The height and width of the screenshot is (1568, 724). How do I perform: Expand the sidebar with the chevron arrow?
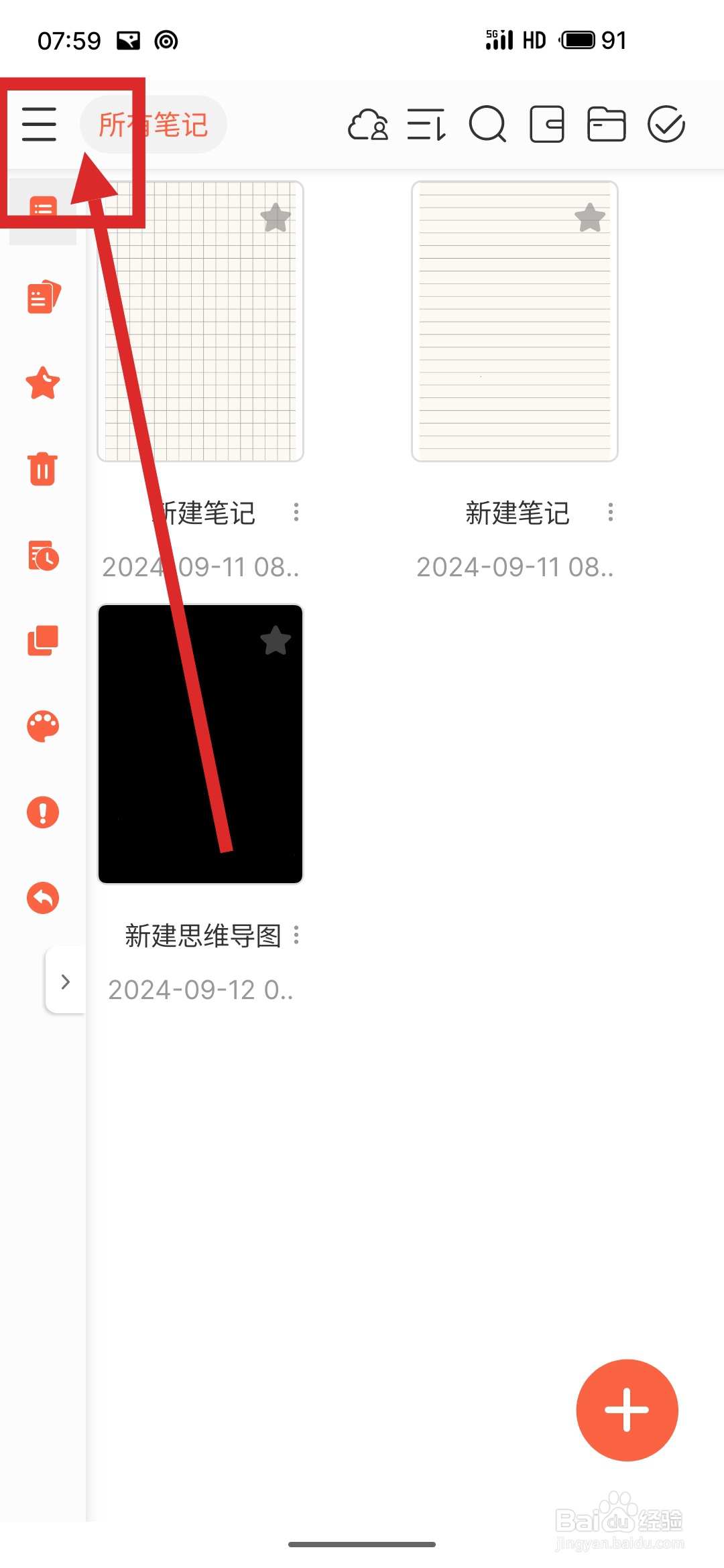pos(64,982)
